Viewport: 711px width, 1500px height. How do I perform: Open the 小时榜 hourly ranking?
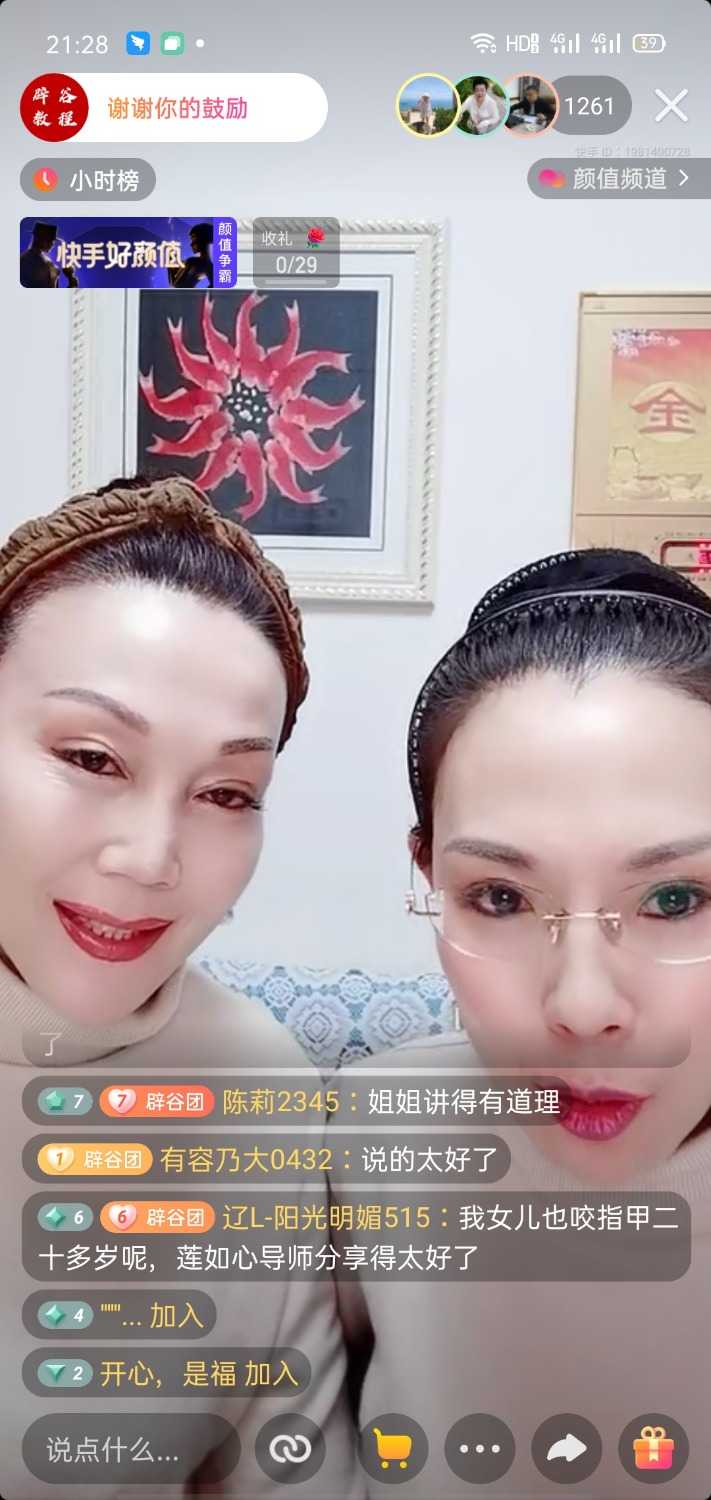tap(88, 180)
